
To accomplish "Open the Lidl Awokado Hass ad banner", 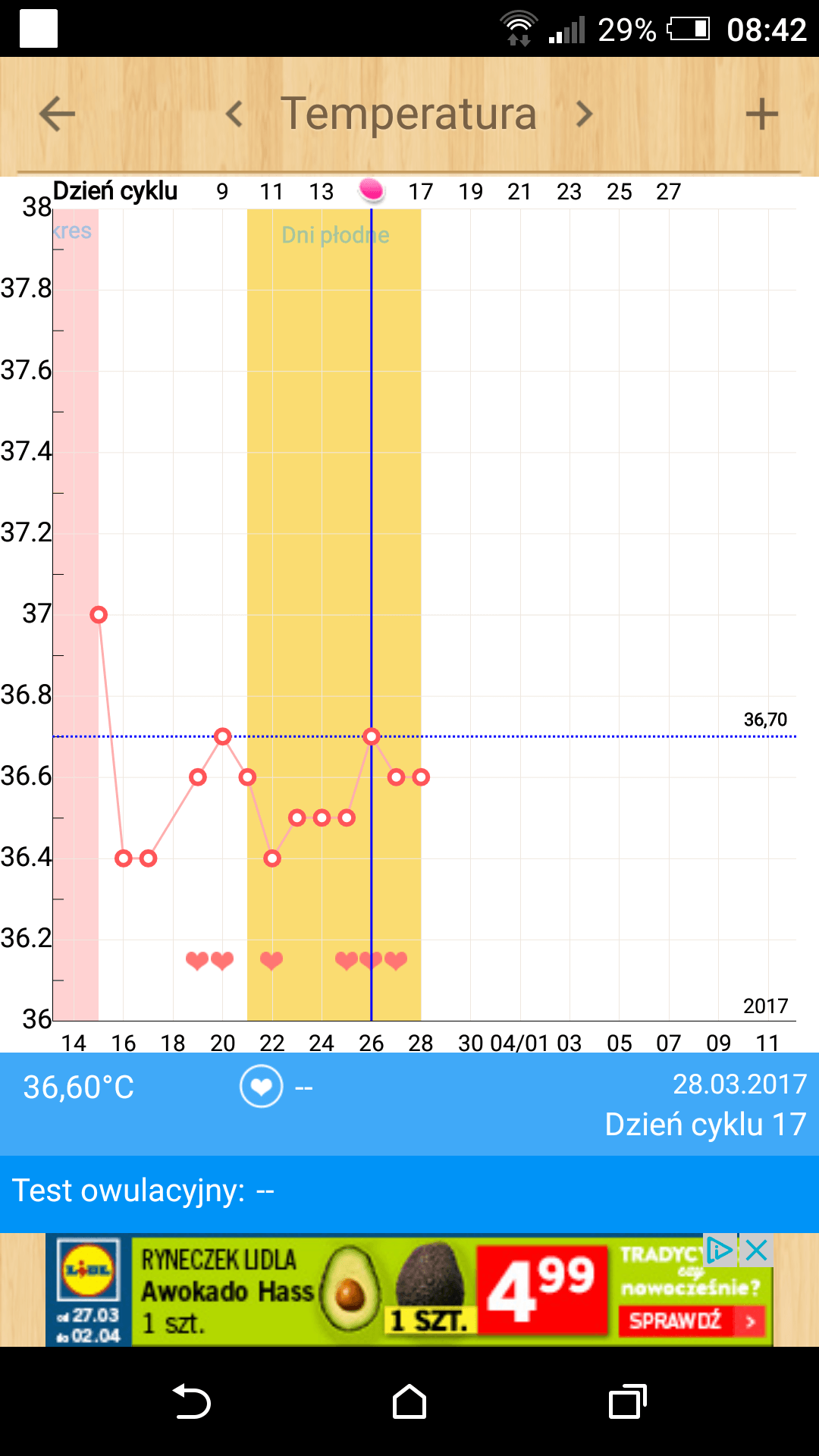I will pyautogui.click(x=303, y=1291).
